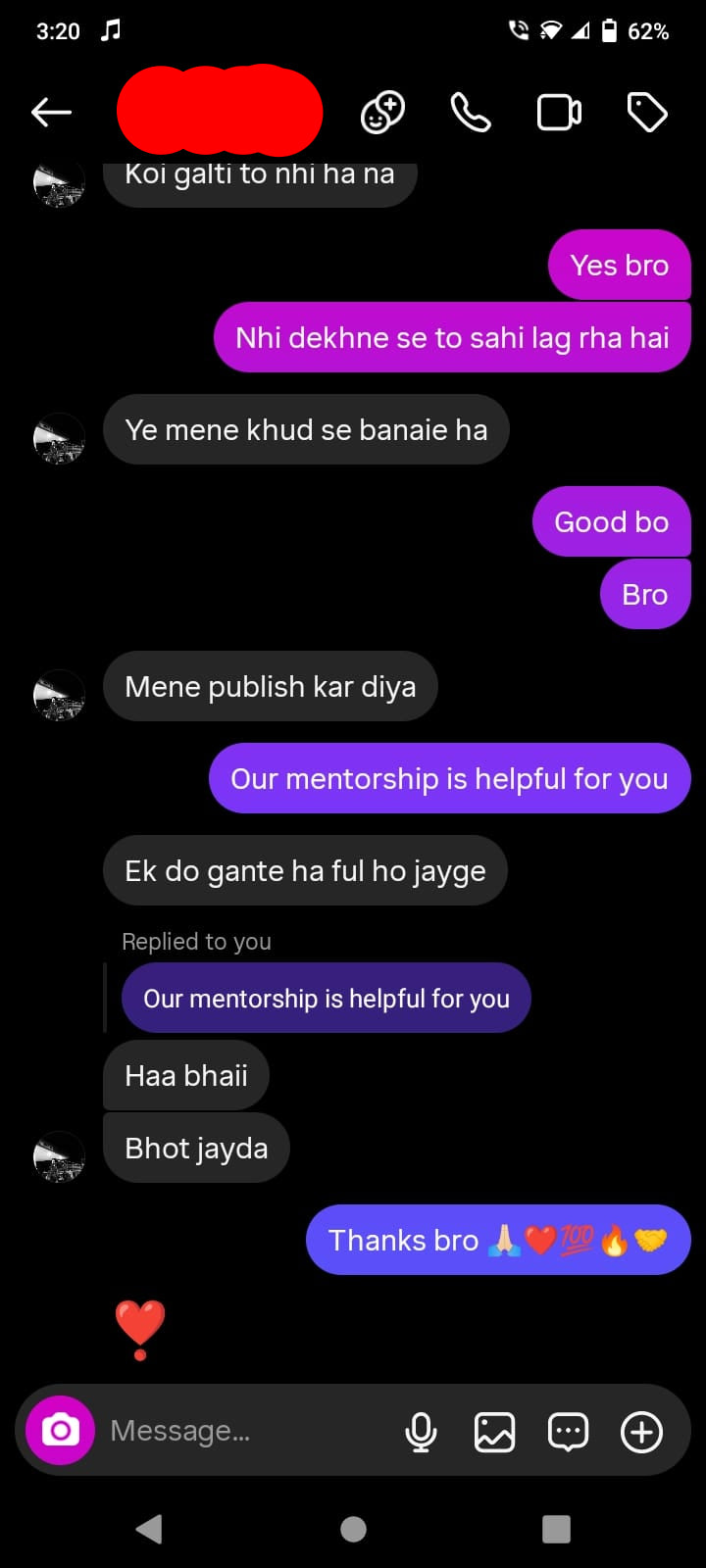
Task: Record a voice message with the microphone
Action: click(x=421, y=1432)
